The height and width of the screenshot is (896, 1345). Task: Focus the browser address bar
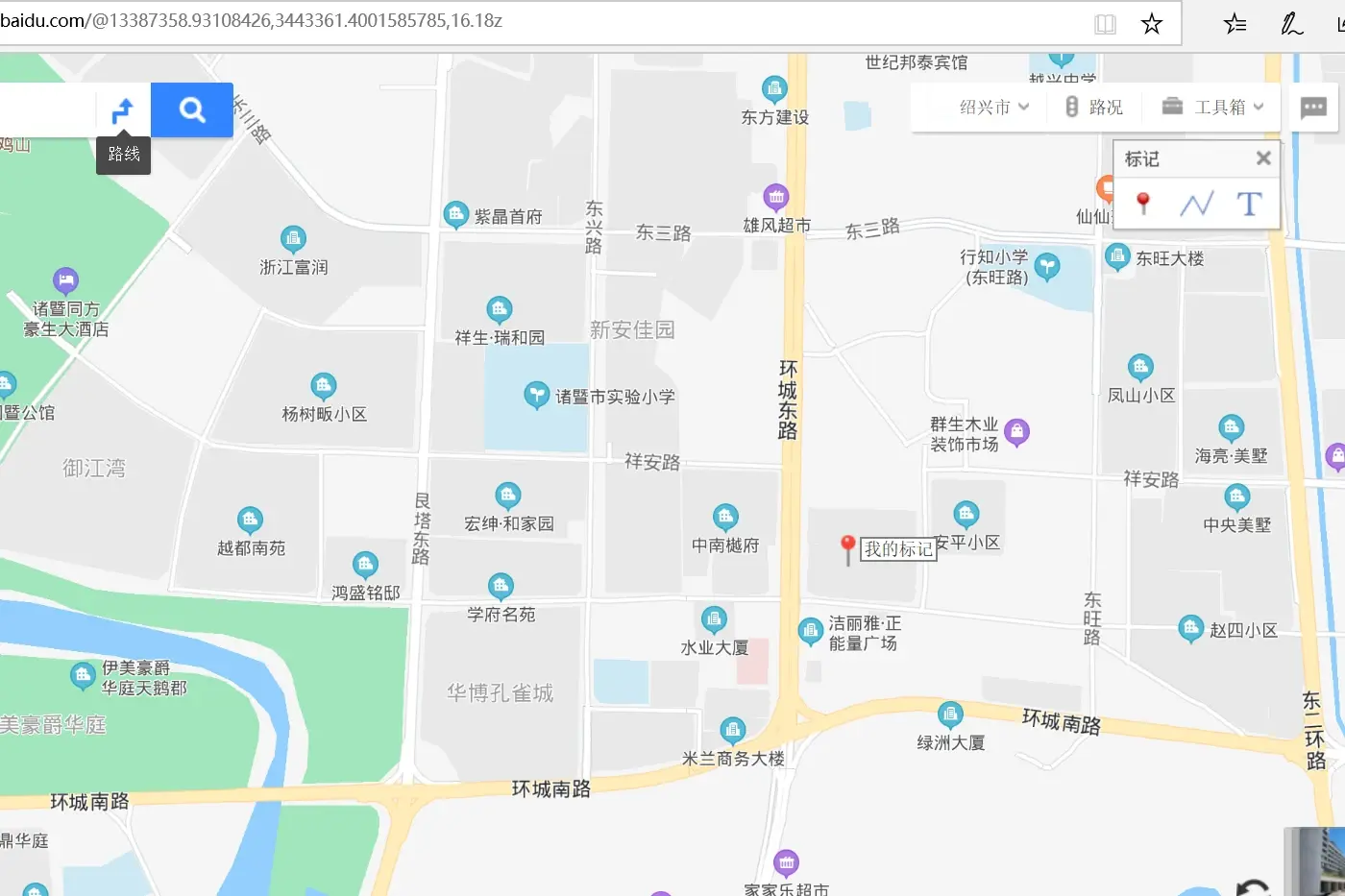(x=480, y=21)
